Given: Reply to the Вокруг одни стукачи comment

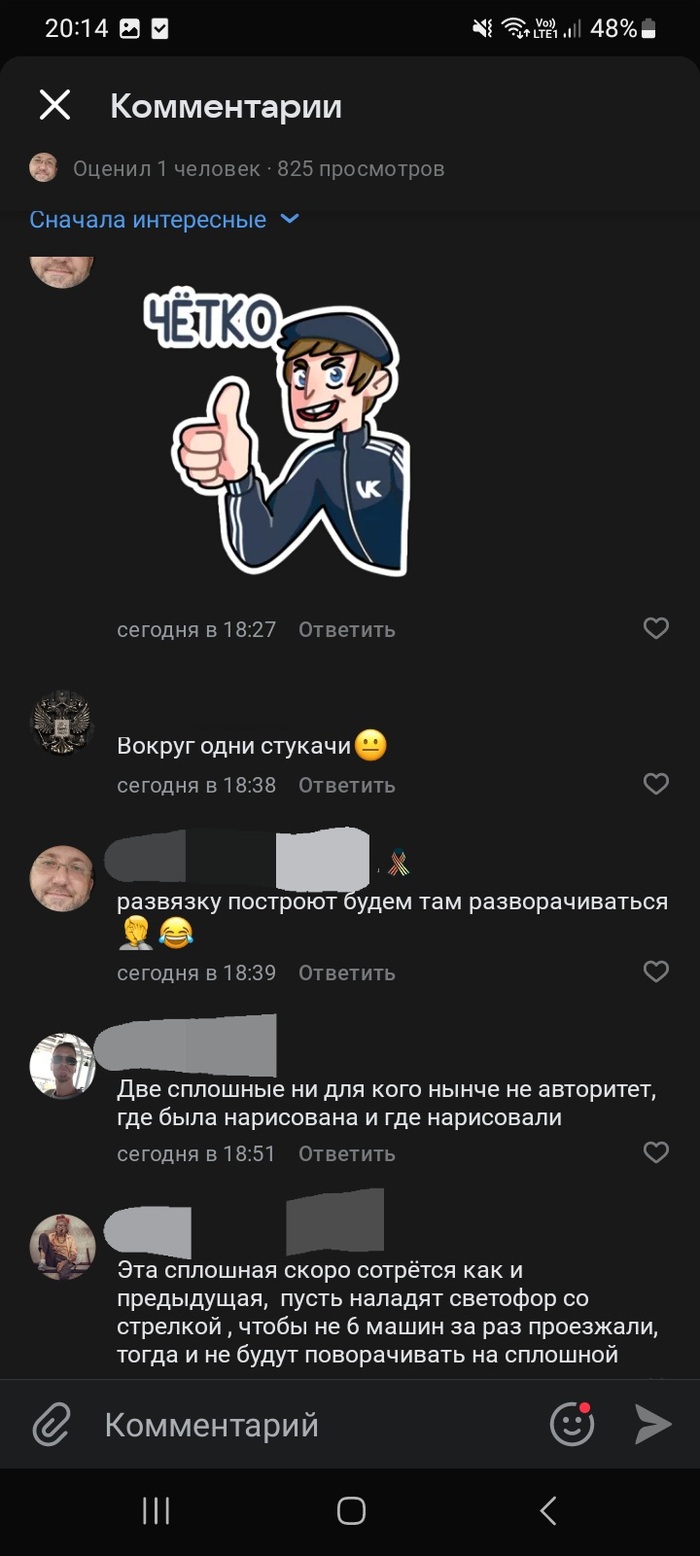Looking at the screenshot, I should pos(346,785).
